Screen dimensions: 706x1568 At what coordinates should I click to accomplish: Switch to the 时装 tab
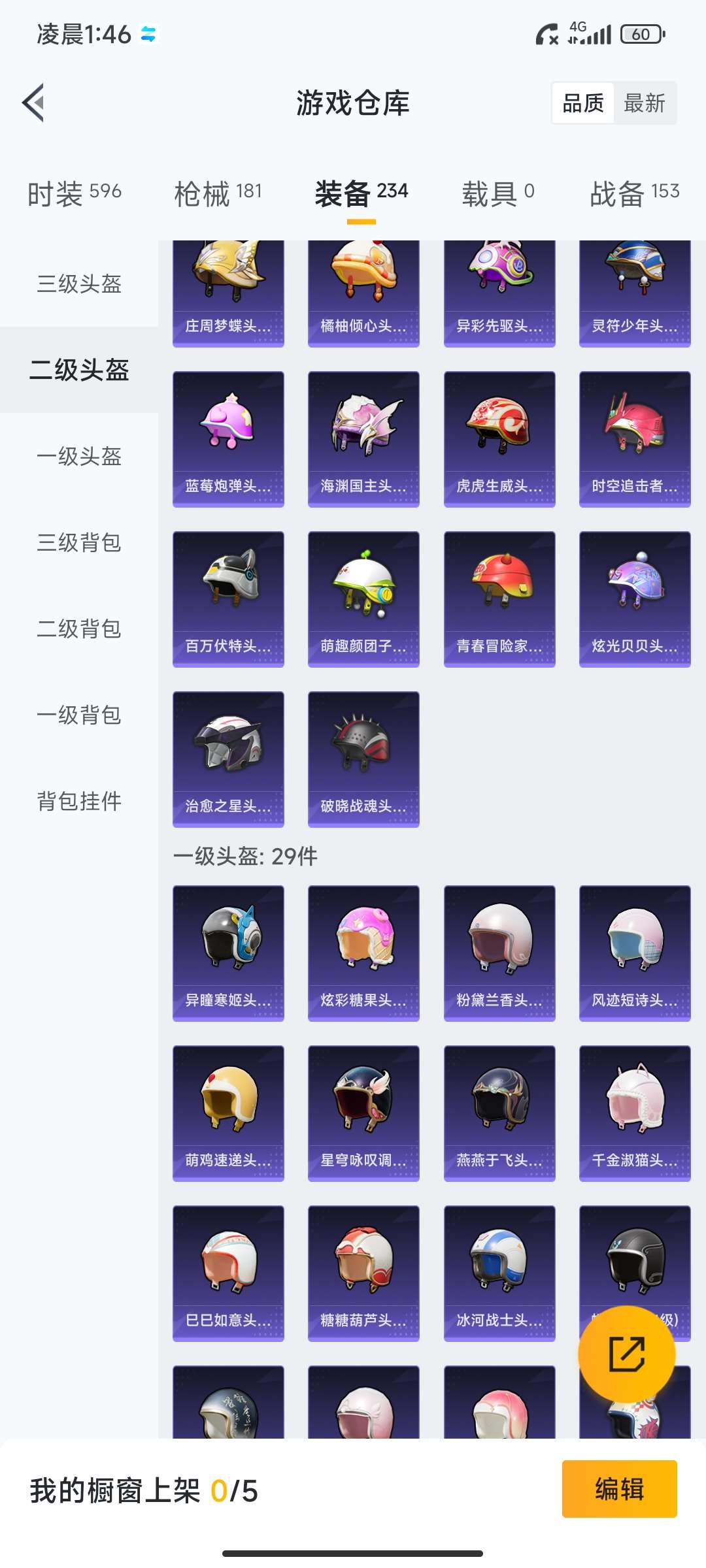pyautogui.click(x=75, y=193)
